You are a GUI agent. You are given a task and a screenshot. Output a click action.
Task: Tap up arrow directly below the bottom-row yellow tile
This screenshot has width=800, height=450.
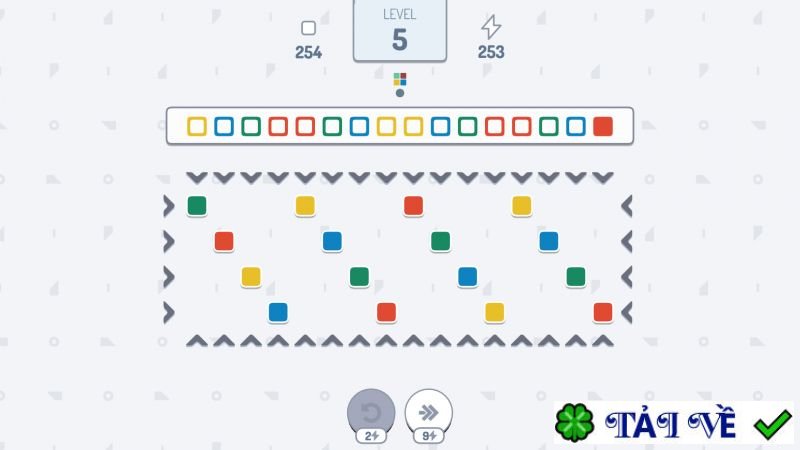(x=494, y=340)
